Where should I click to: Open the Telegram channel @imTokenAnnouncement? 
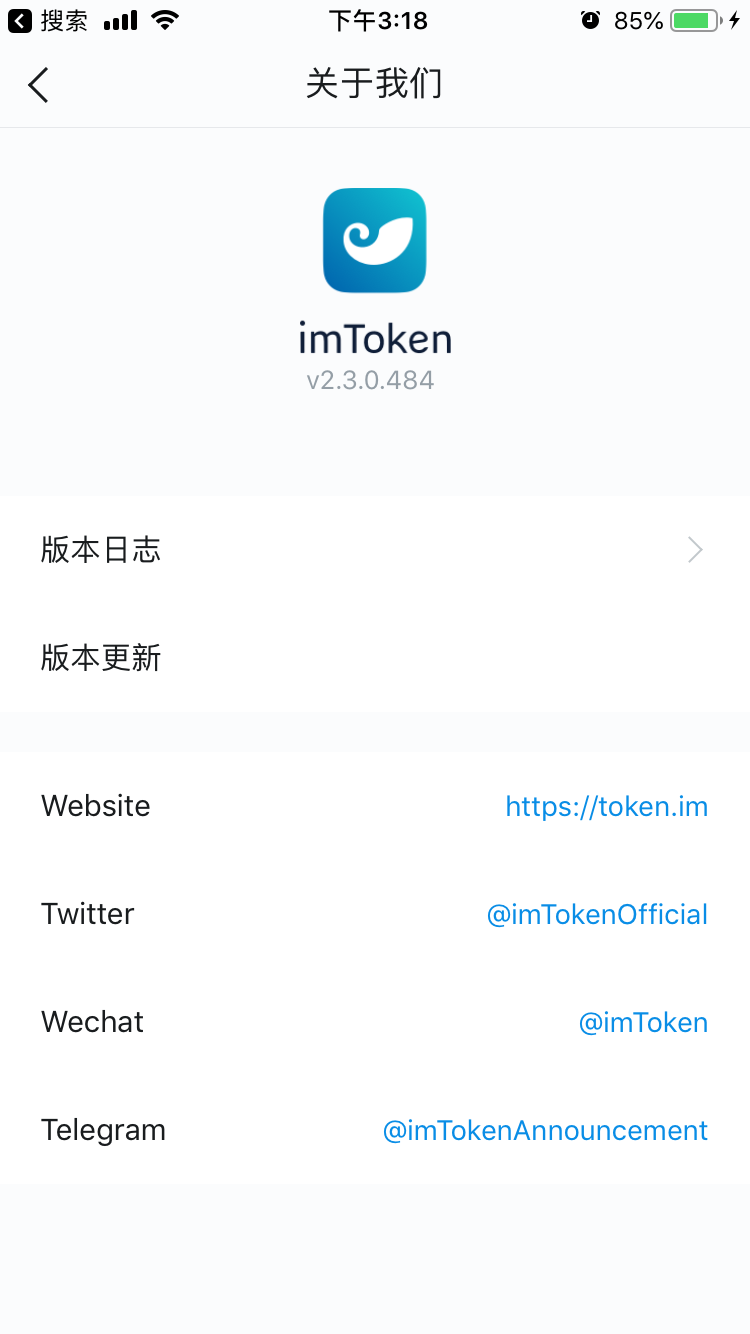point(545,1130)
